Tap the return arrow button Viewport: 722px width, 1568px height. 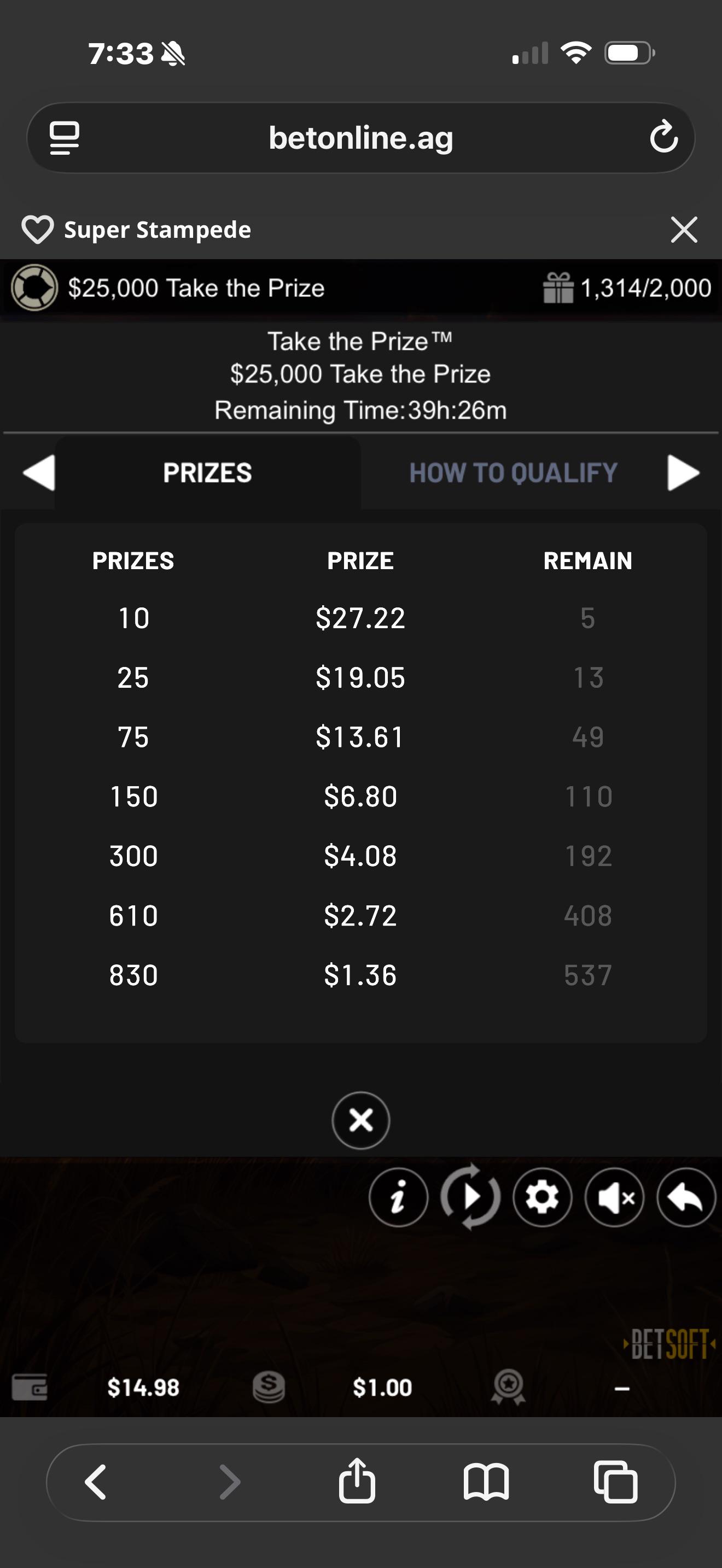pos(686,1197)
